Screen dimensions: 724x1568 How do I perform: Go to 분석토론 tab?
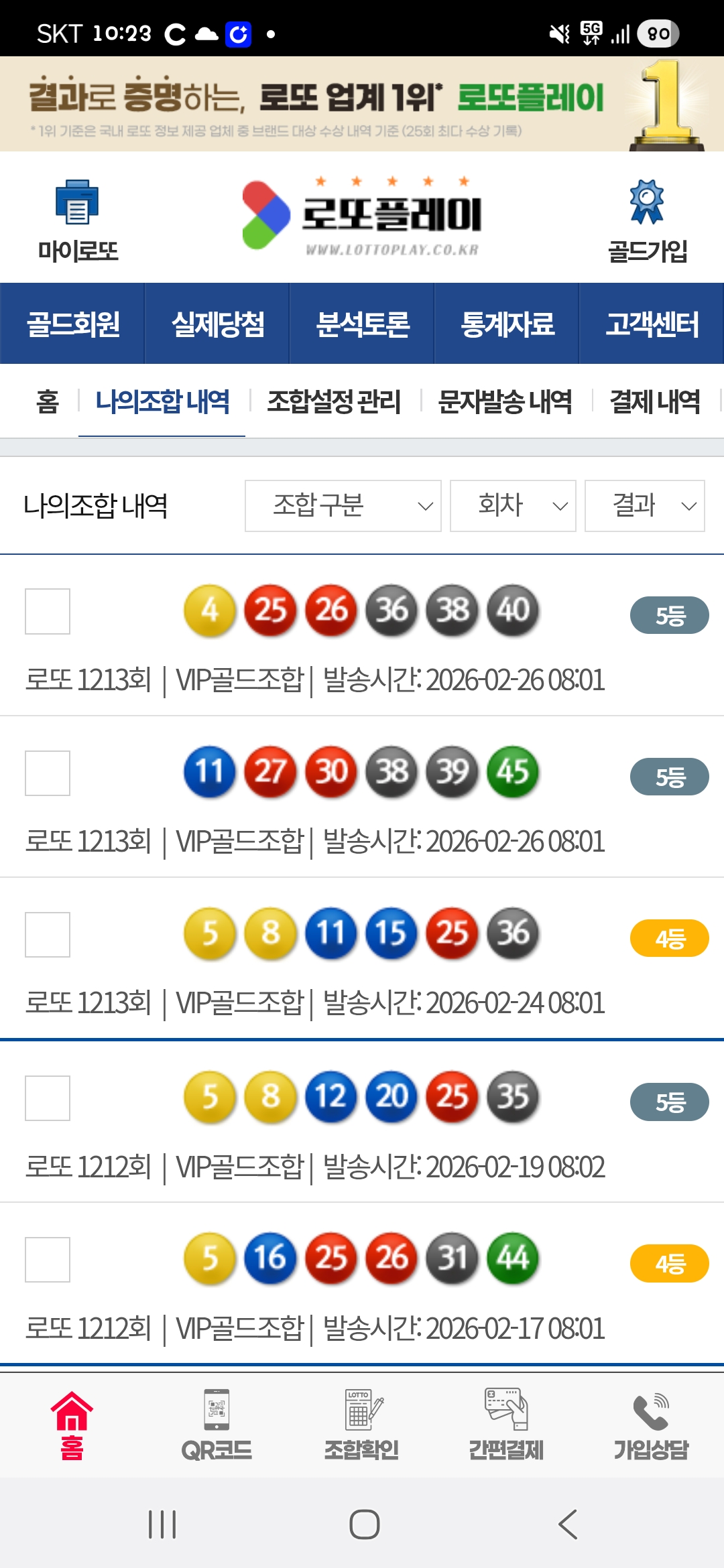point(362,324)
